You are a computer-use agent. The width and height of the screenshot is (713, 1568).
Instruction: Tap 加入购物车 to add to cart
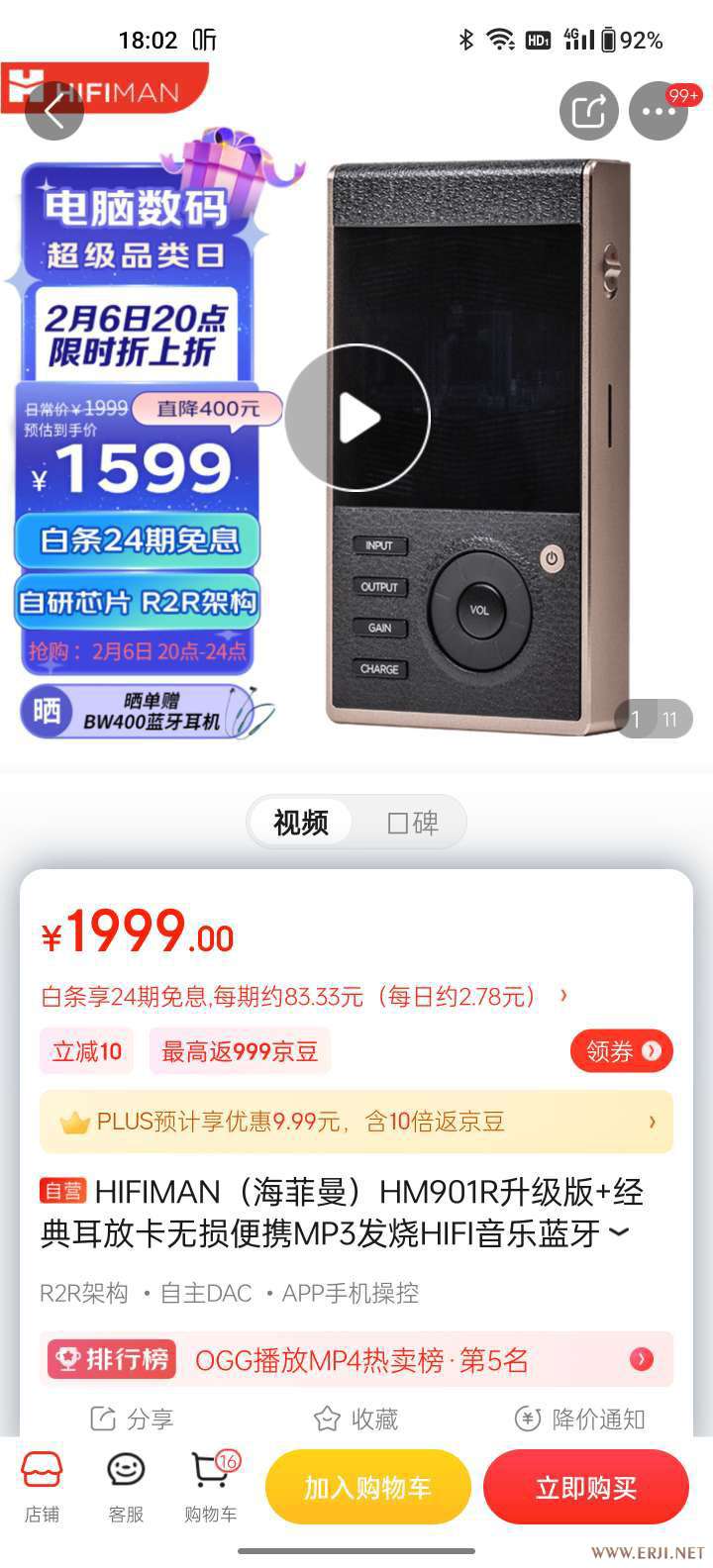click(x=367, y=1488)
